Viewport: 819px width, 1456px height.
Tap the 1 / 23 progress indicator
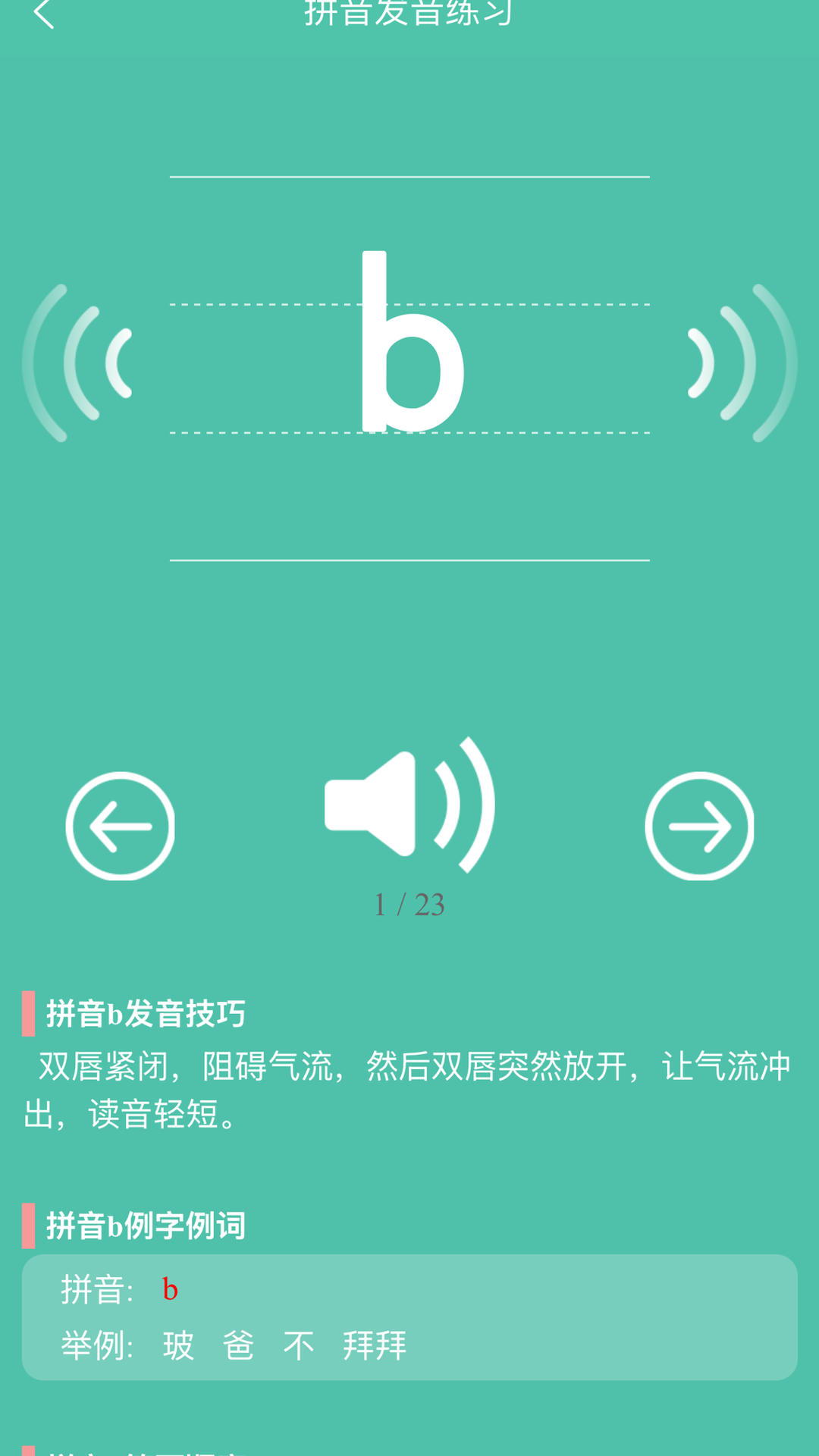pyautogui.click(x=409, y=904)
